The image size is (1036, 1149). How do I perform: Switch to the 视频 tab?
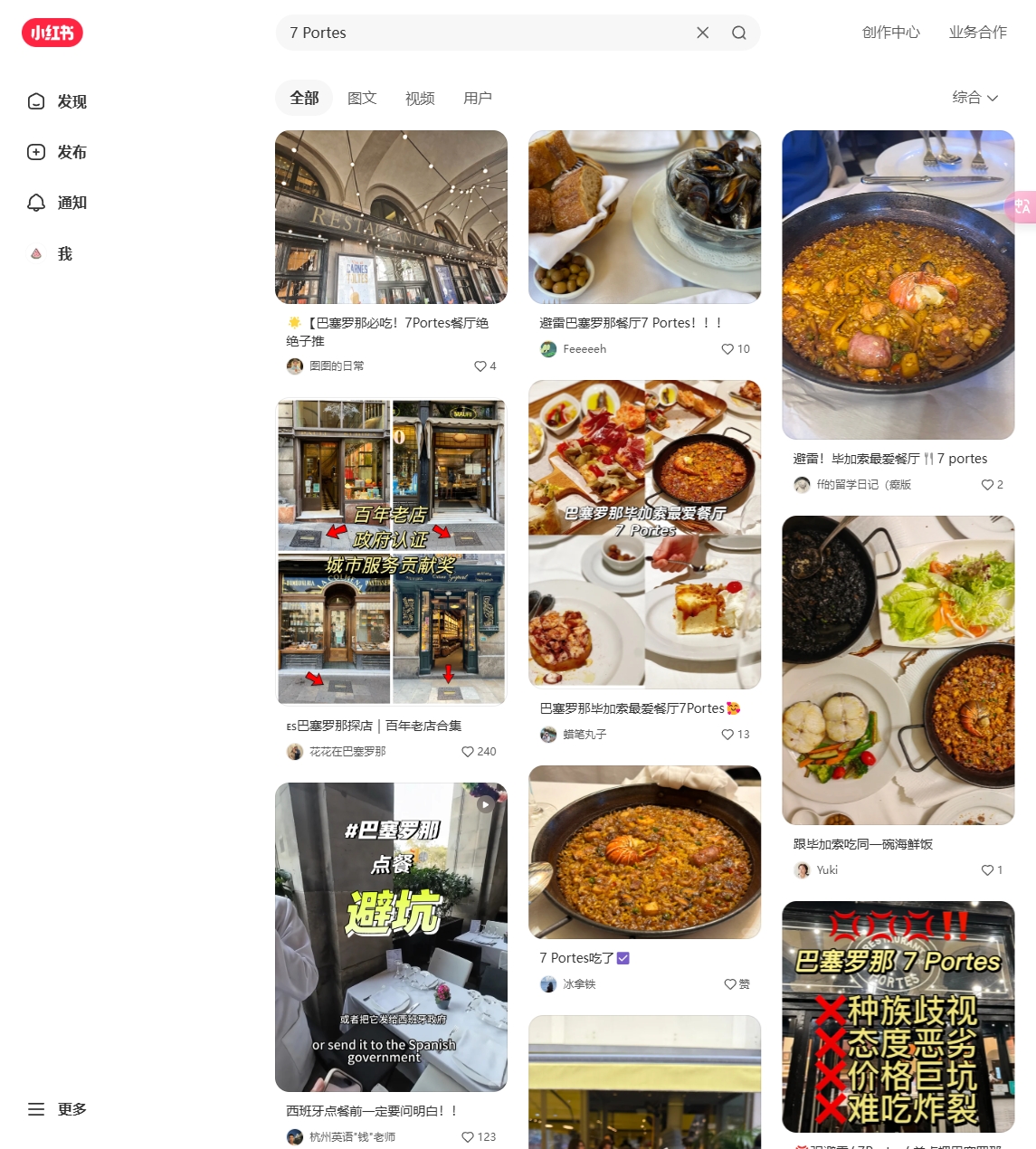420,98
